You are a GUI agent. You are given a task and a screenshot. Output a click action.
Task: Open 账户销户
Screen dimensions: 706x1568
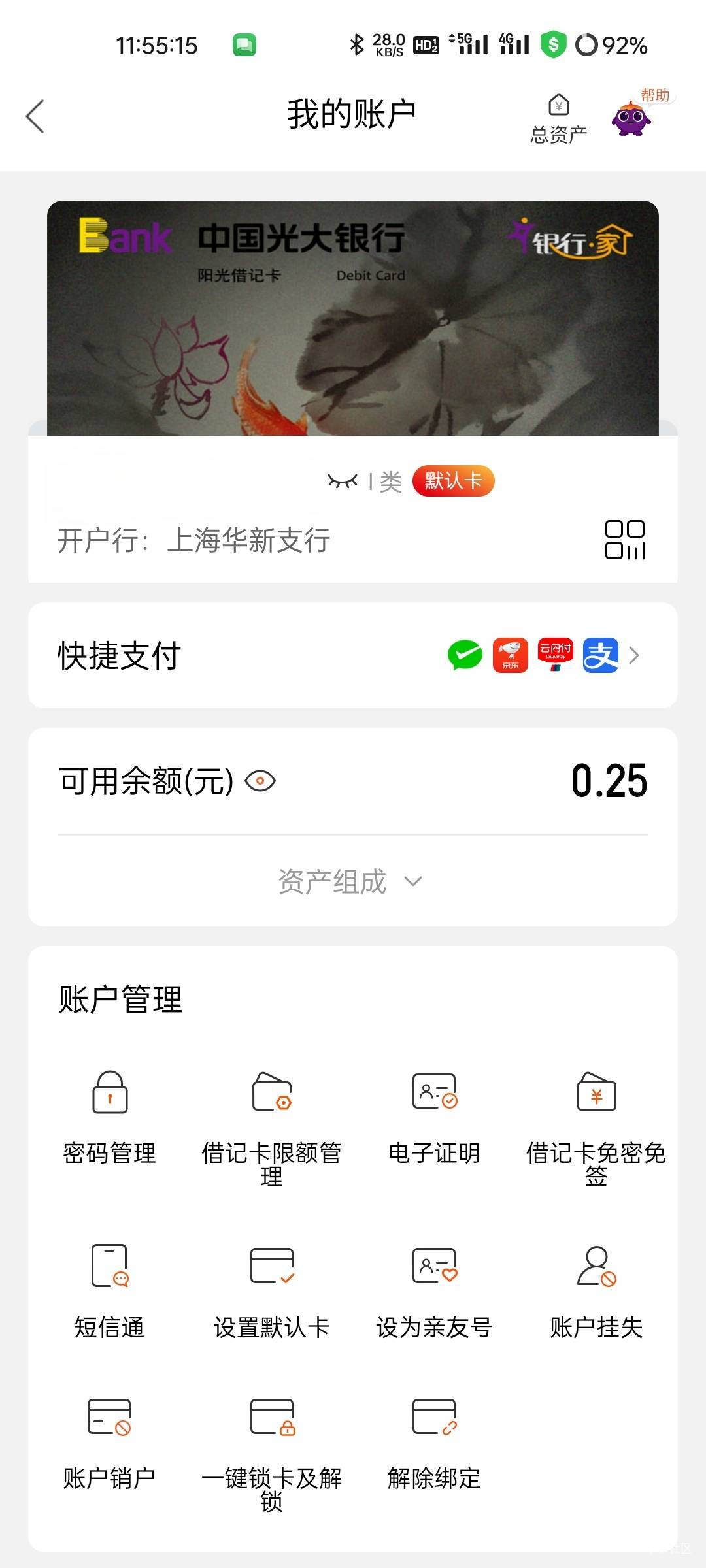tap(109, 1441)
